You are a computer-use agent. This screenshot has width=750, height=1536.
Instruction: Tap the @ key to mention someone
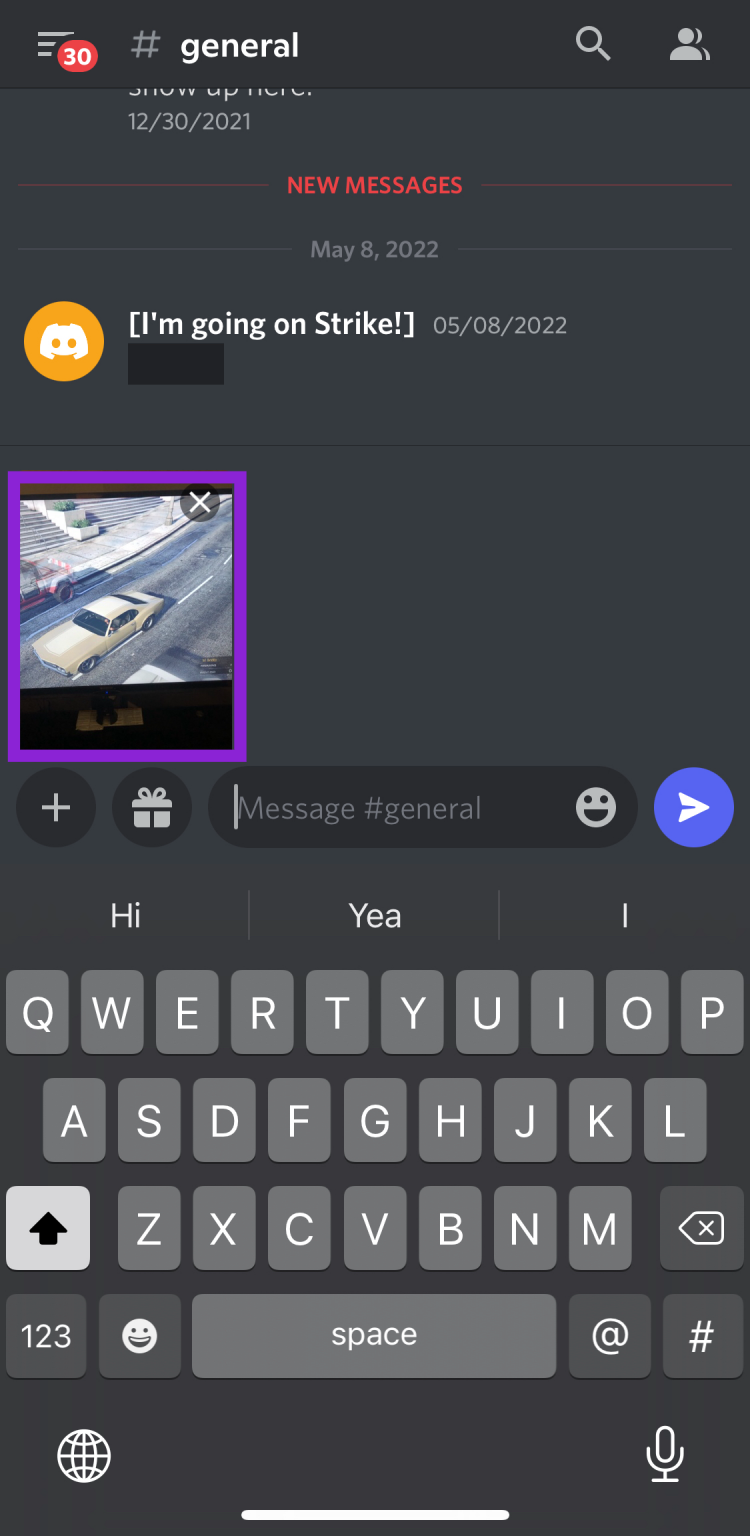click(609, 1335)
